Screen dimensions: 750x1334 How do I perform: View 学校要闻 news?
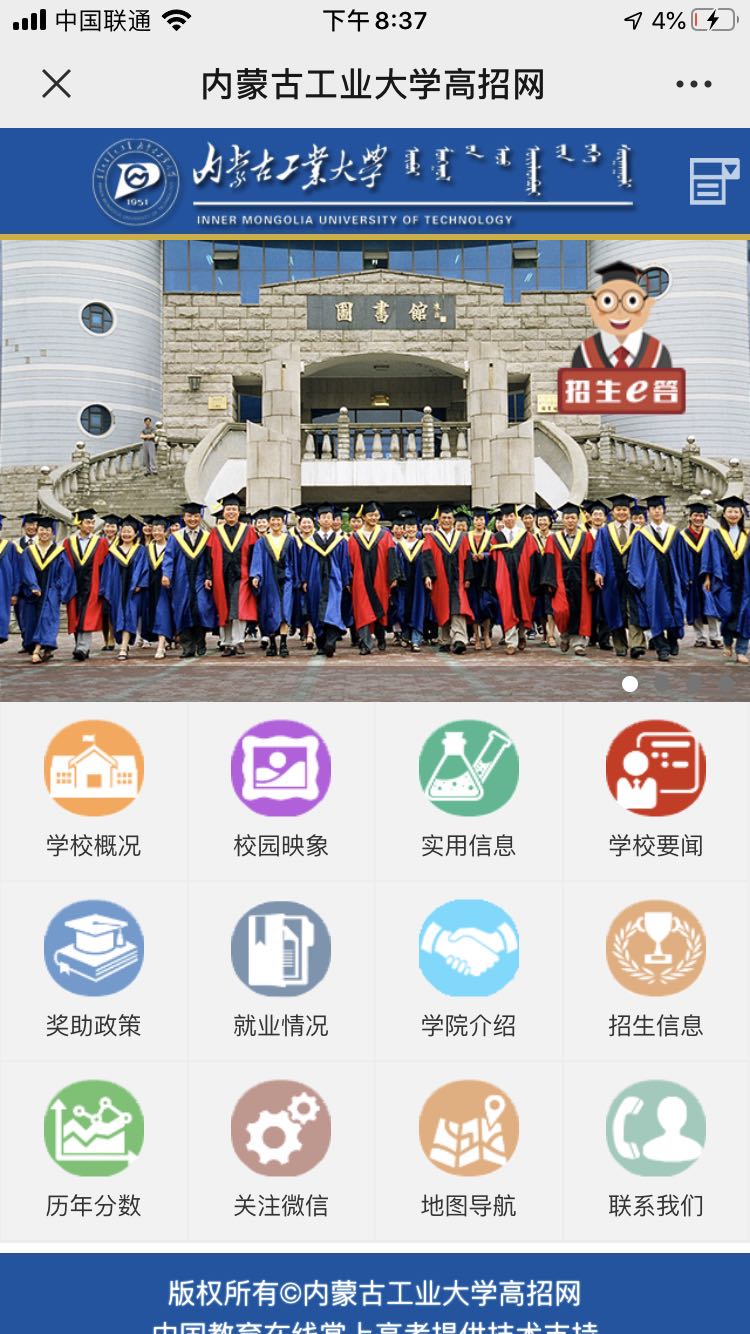[656, 790]
